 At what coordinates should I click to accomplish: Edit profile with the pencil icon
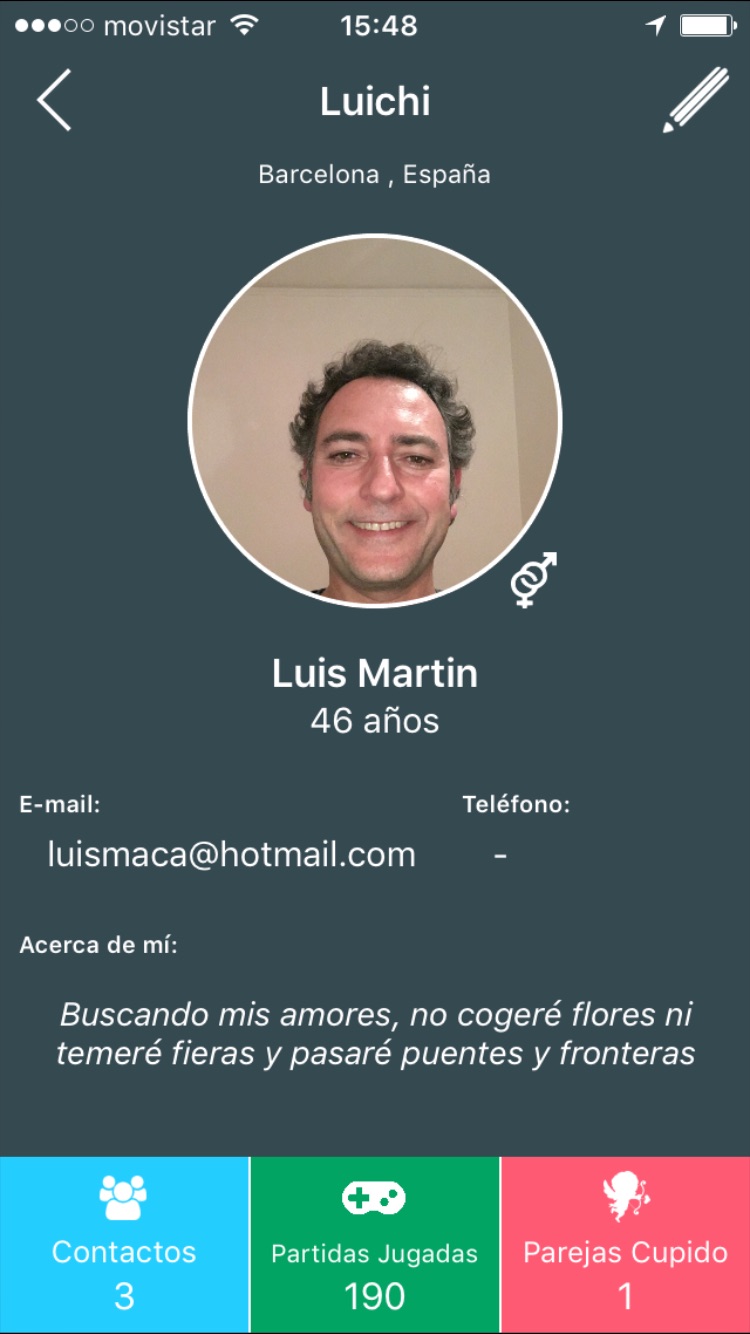pos(695,100)
